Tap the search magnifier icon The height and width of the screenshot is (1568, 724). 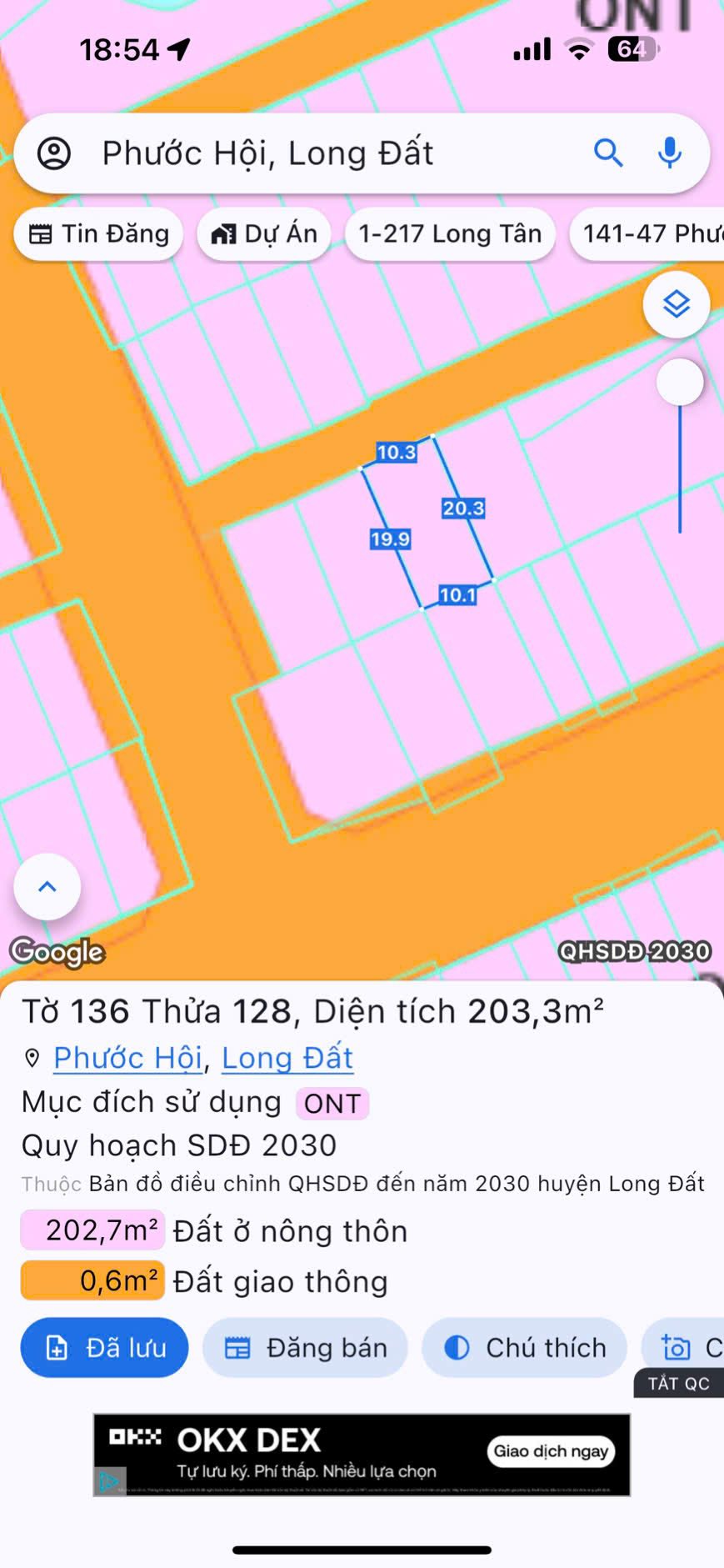609,153
